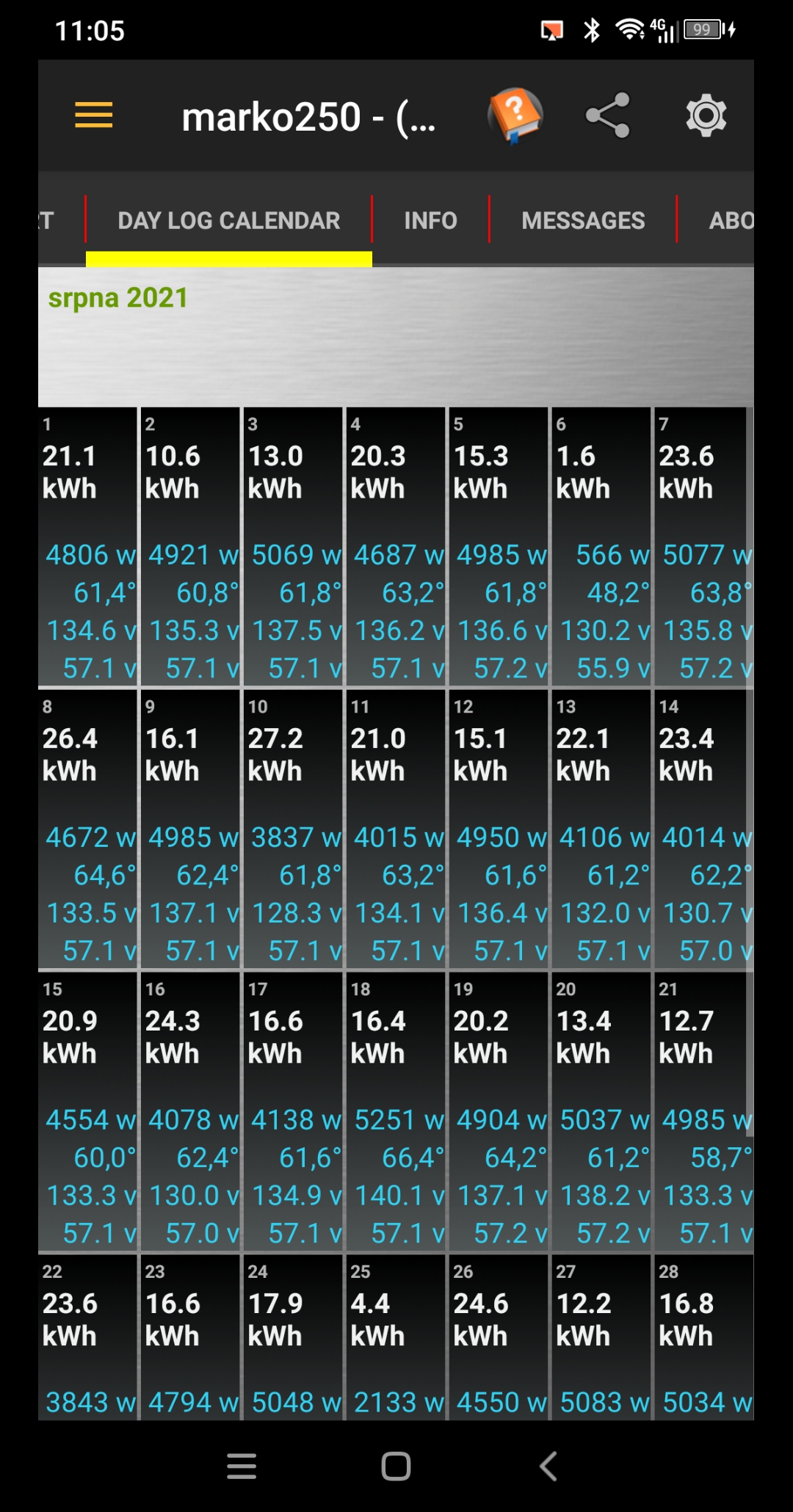Open day 8 with 26.4 kWh

pos(88,829)
